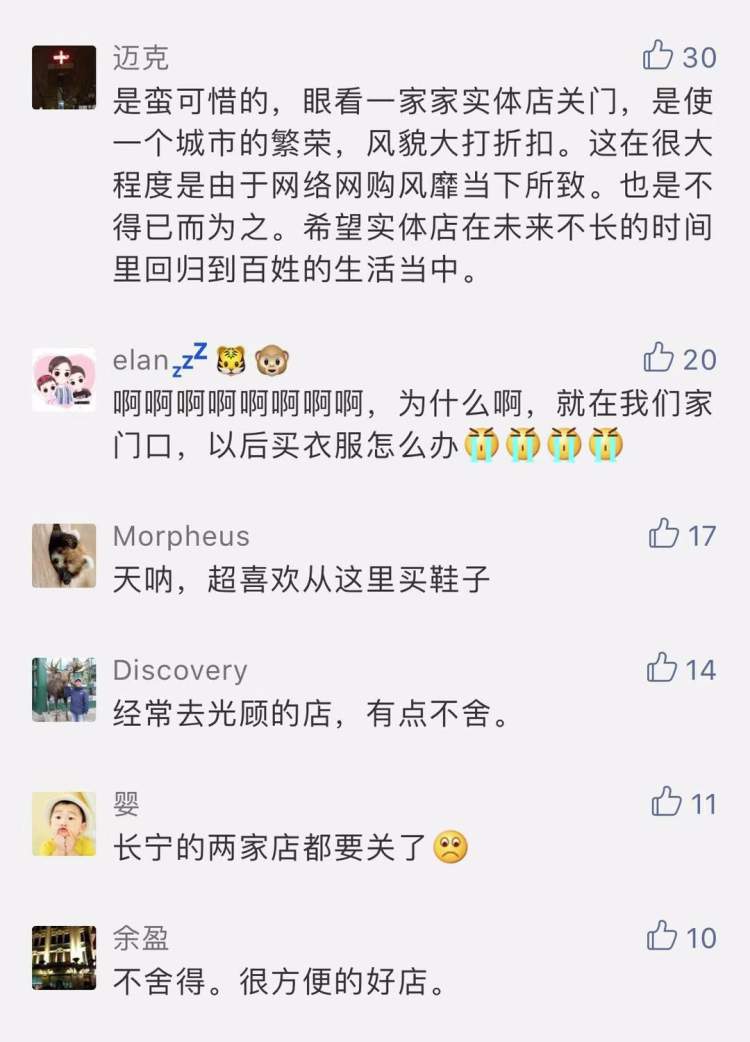
Task: Like 婴's comment
Action: (x=666, y=802)
